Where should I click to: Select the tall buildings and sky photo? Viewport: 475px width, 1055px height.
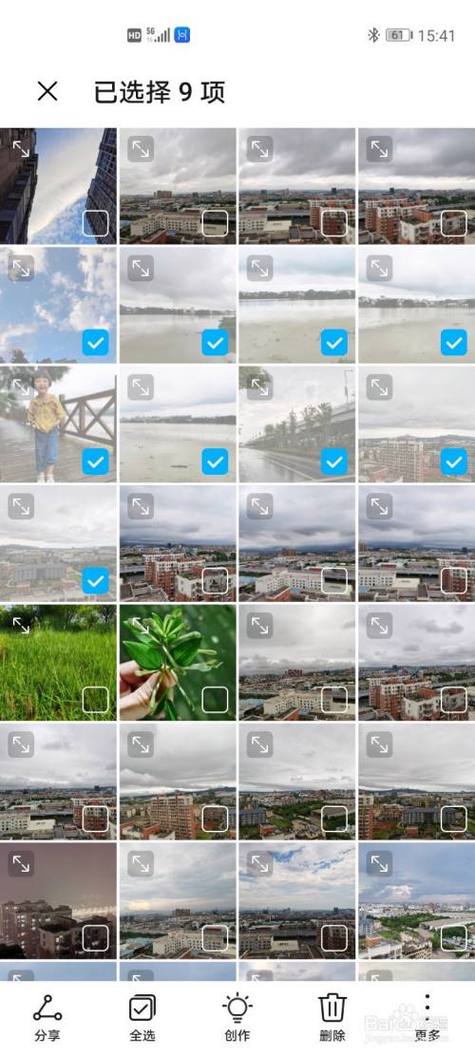(96, 223)
